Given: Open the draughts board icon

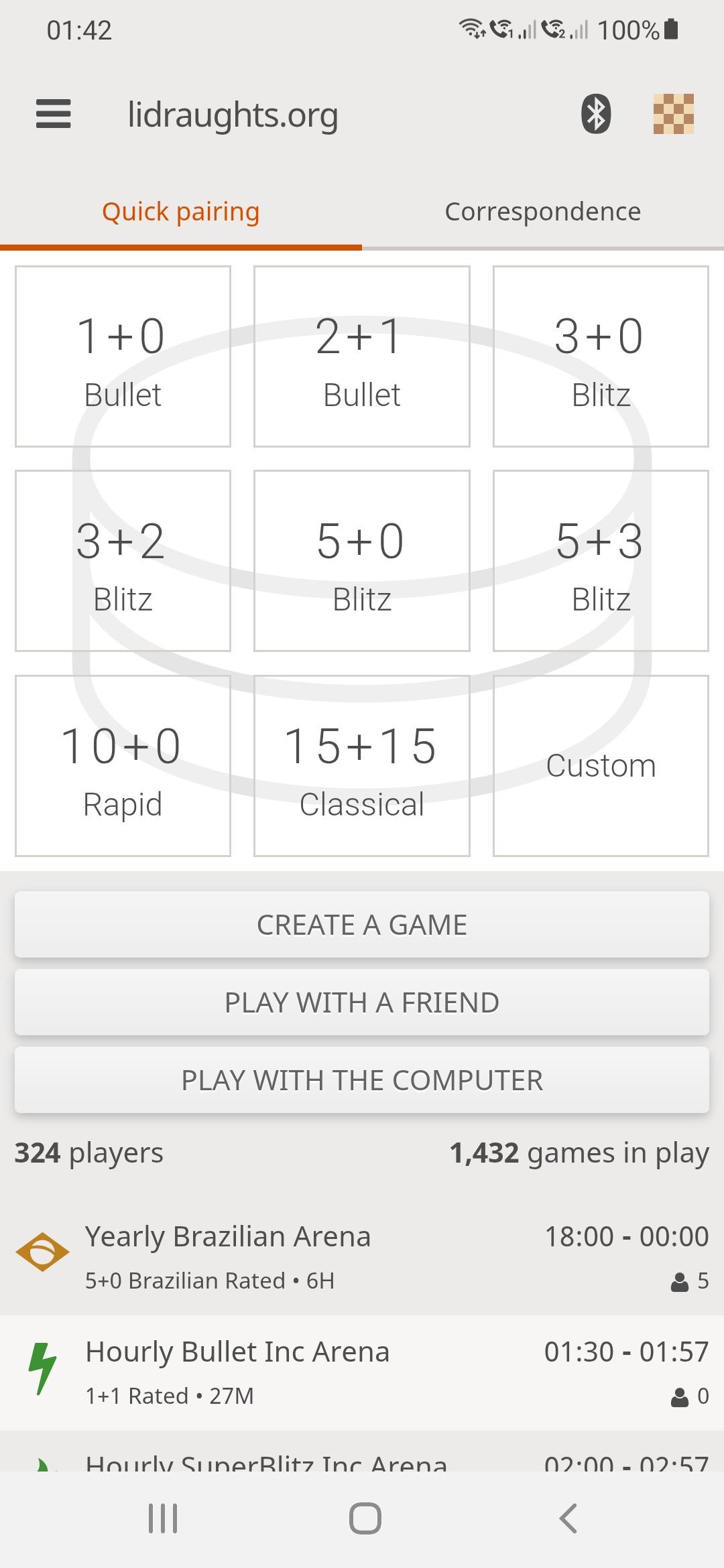Looking at the screenshot, I should coord(673,114).
